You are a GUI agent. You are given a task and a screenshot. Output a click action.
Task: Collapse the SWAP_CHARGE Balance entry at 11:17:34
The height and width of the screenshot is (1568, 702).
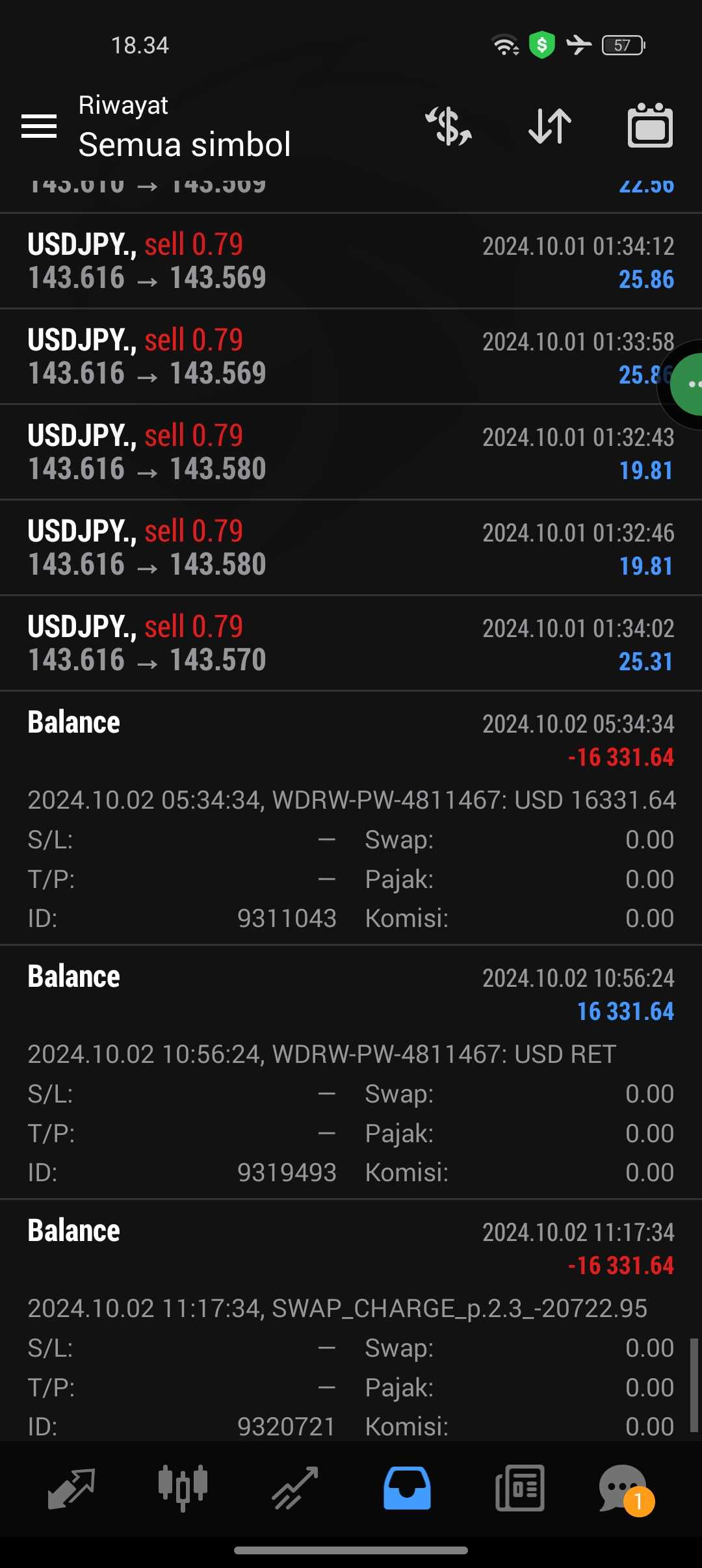coord(351,1248)
